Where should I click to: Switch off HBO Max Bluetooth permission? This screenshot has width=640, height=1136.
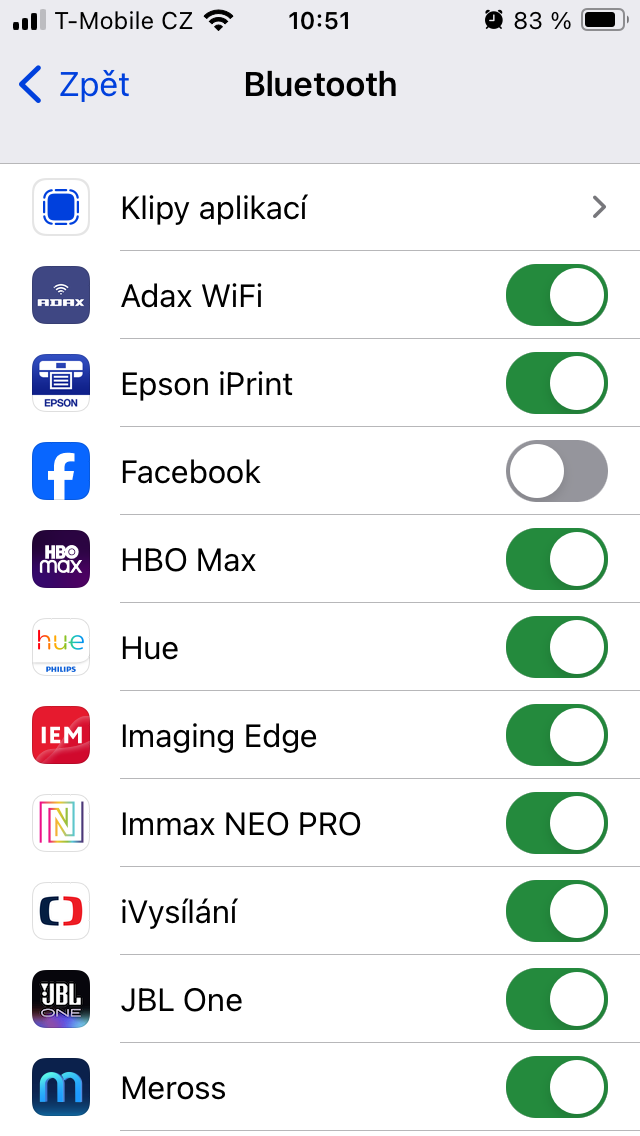(x=556, y=560)
